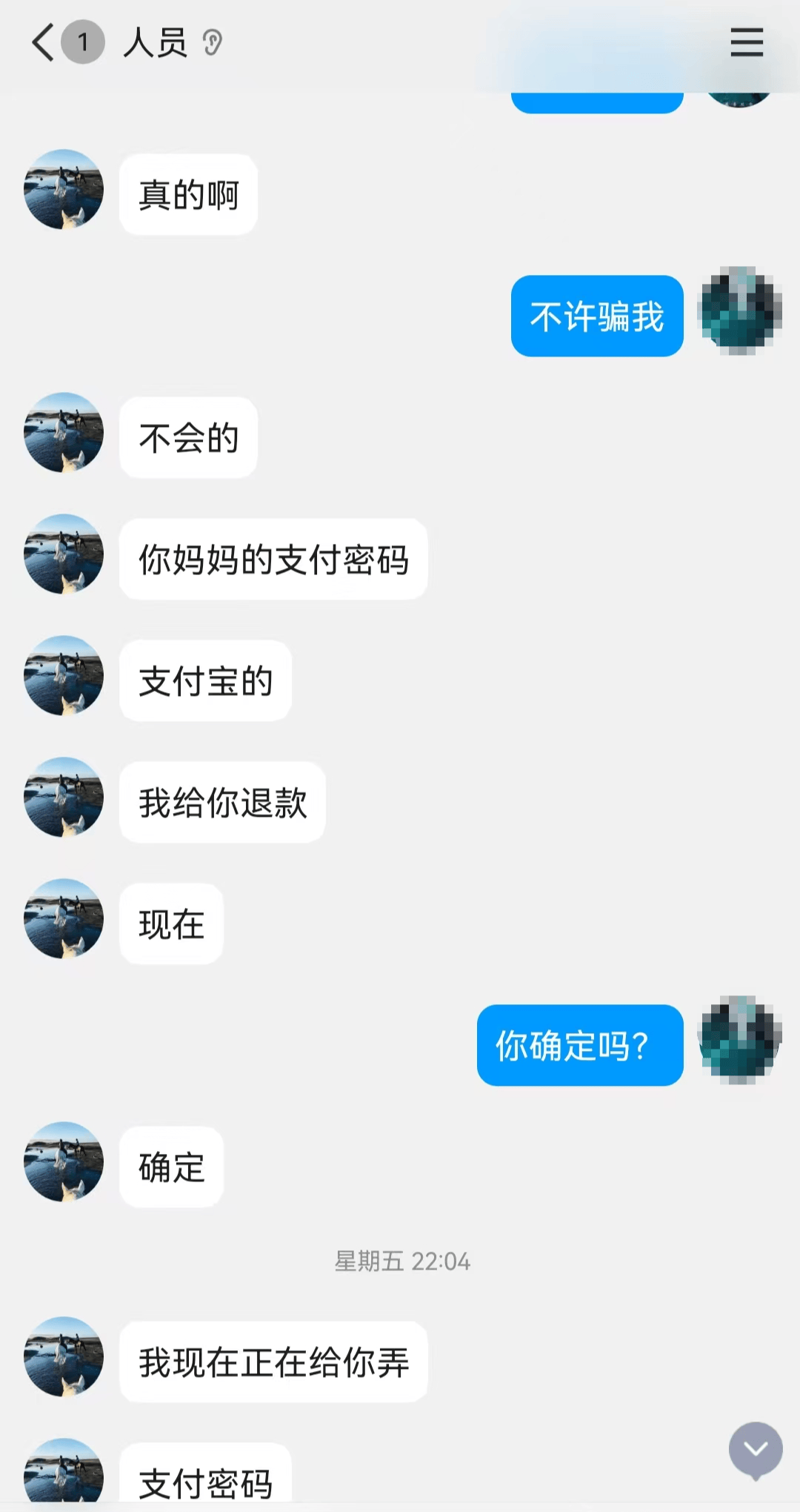Tap the unread count badge near the back arrow

click(84, 43)
